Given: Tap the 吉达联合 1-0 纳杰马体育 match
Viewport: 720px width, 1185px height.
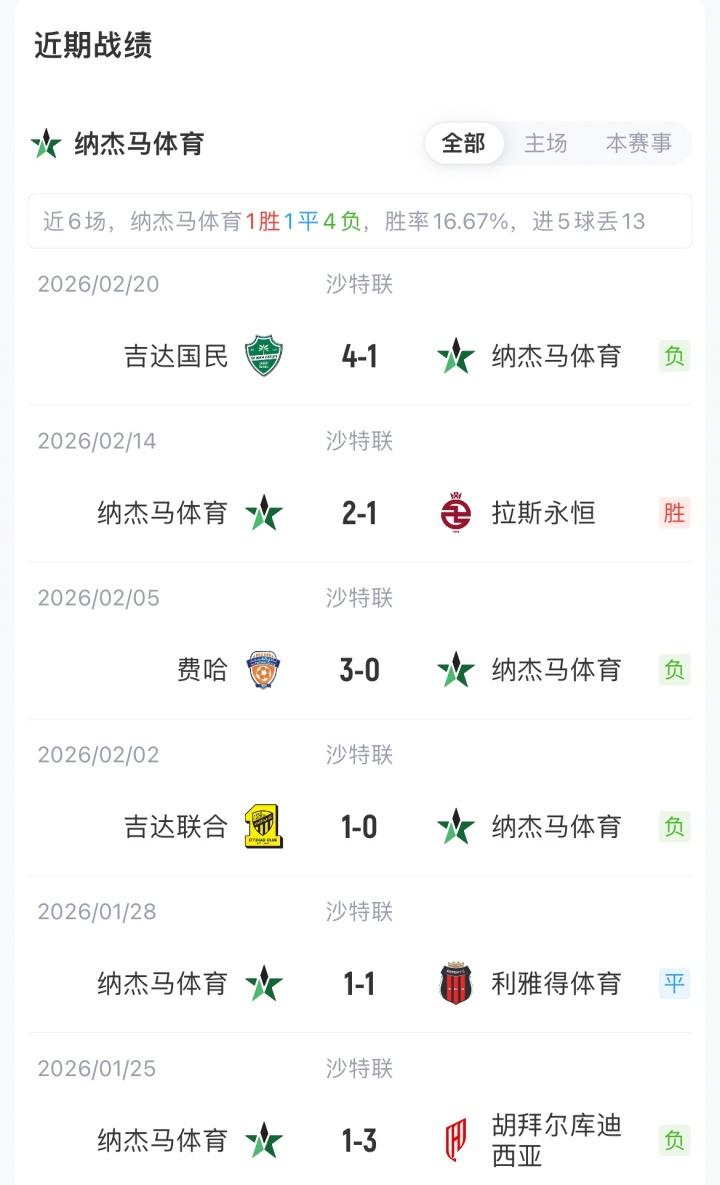Looking at the screenshot, I should click(359, 827).
